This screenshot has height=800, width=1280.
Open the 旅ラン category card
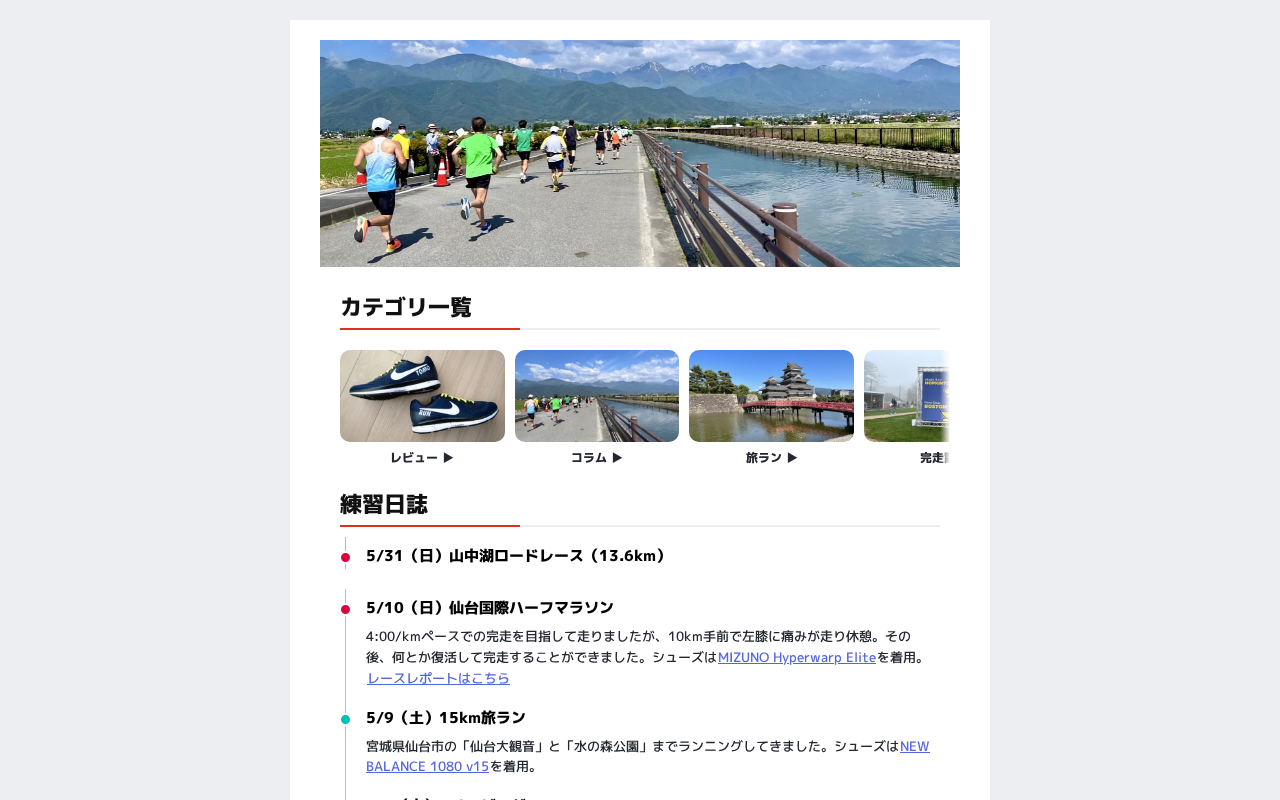[771, 408]
